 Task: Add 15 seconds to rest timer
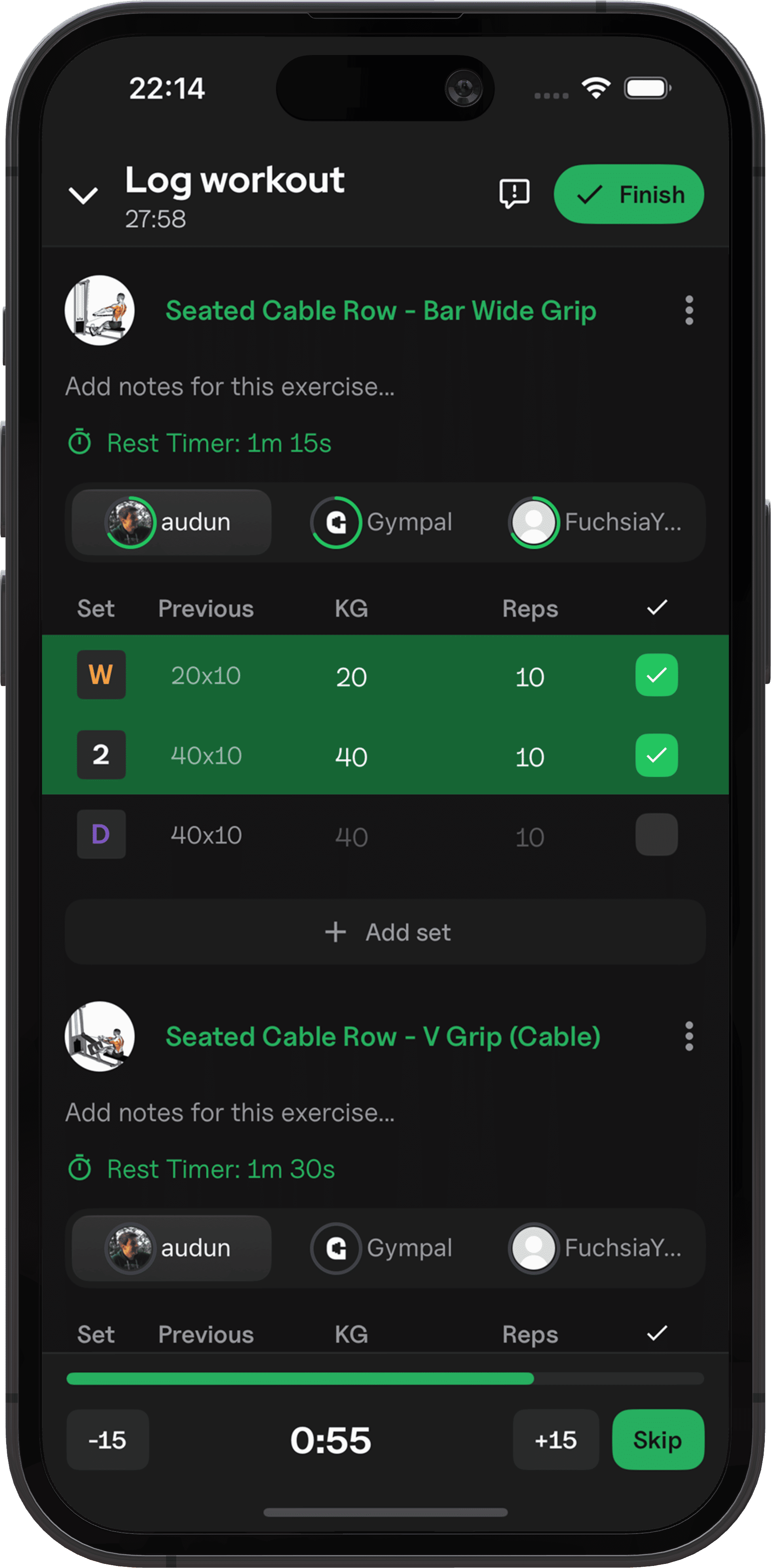point(556,1440)
